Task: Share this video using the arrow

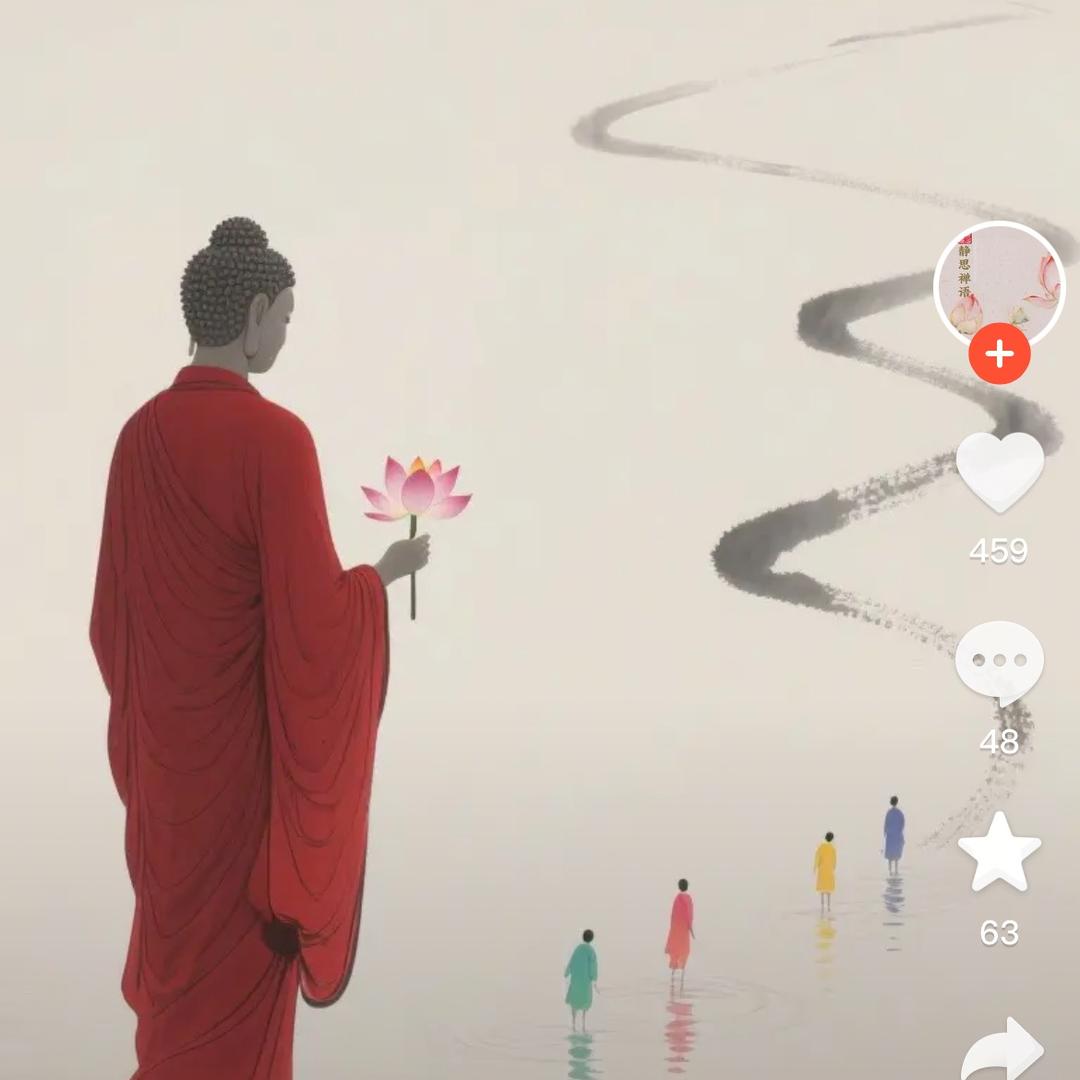Action: pos(1003,1050)
